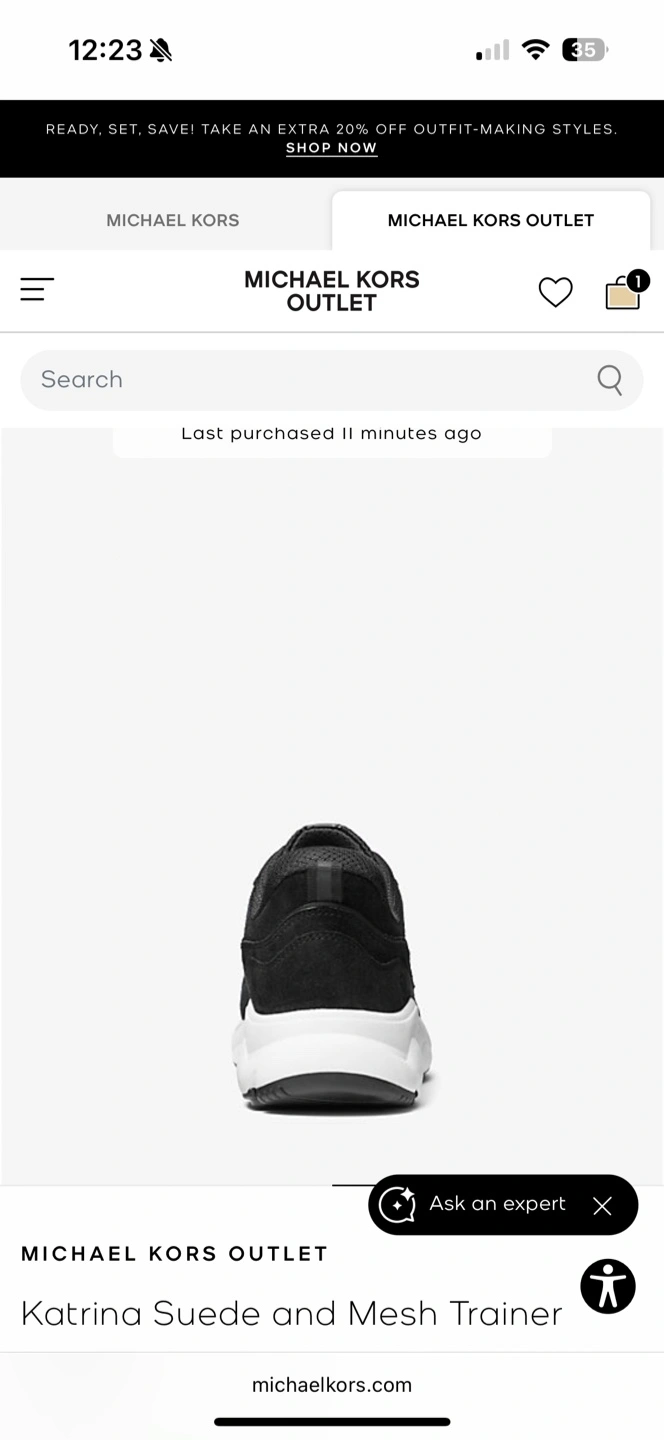Image resolution: width=664 pixels, height=1440 pixels.
Task: Follow the Shop Now promo link
Action: pyautogui.click(x=331, y=148)
